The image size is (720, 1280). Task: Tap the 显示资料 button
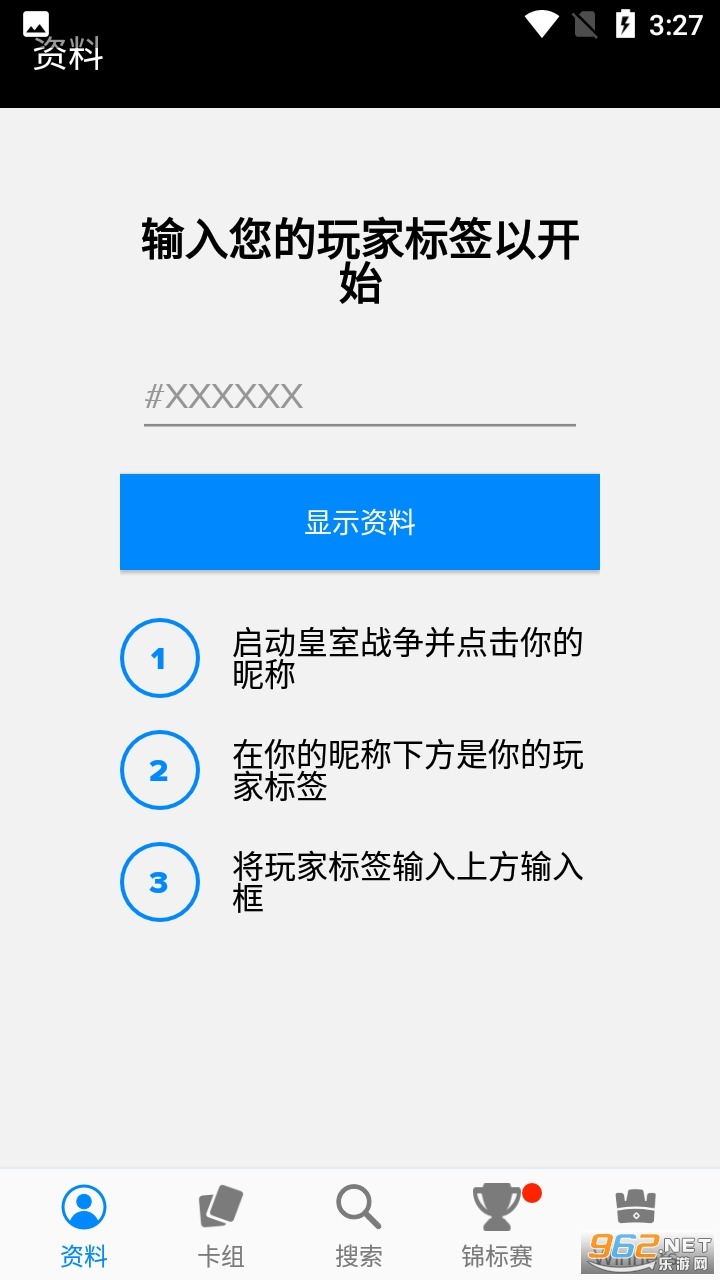point(360,522)
